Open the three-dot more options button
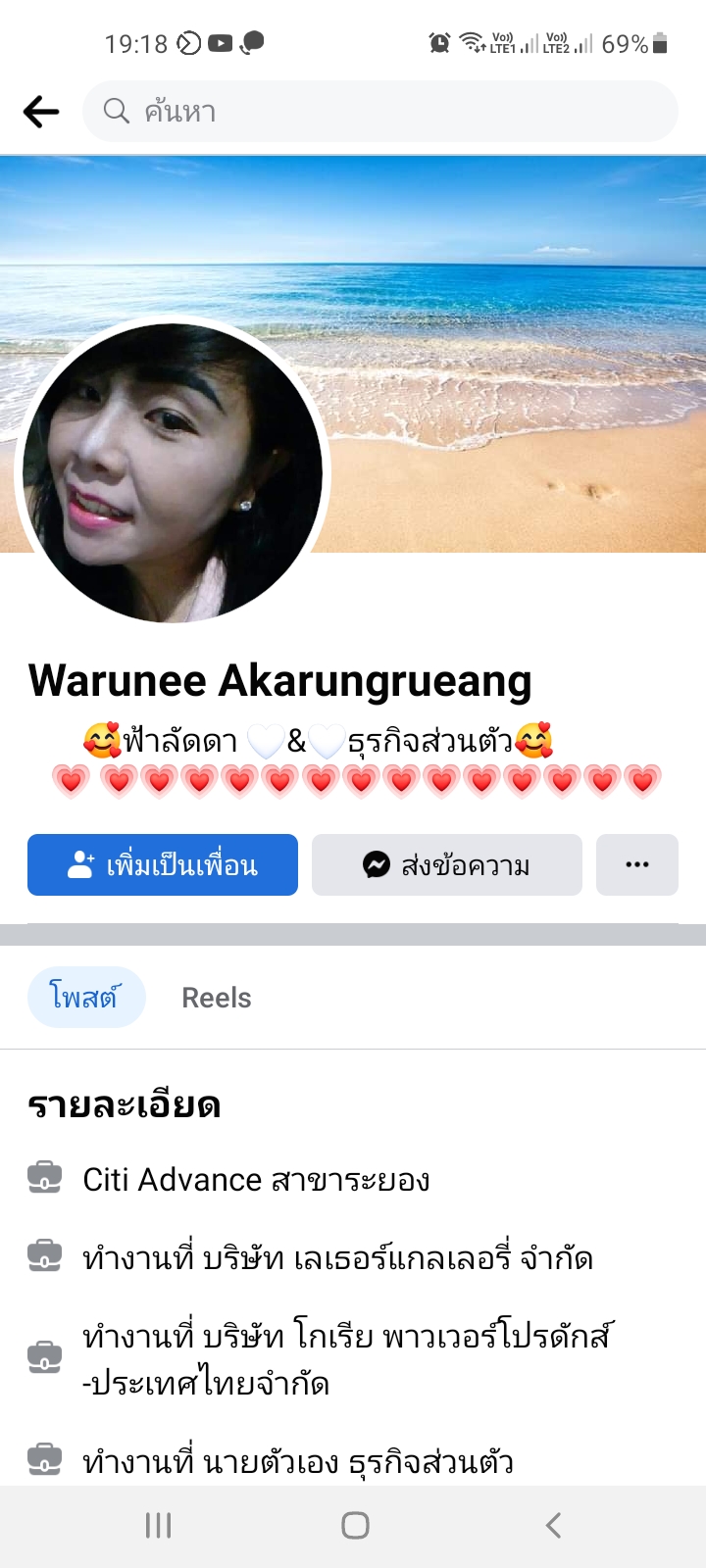 (637, 865)
